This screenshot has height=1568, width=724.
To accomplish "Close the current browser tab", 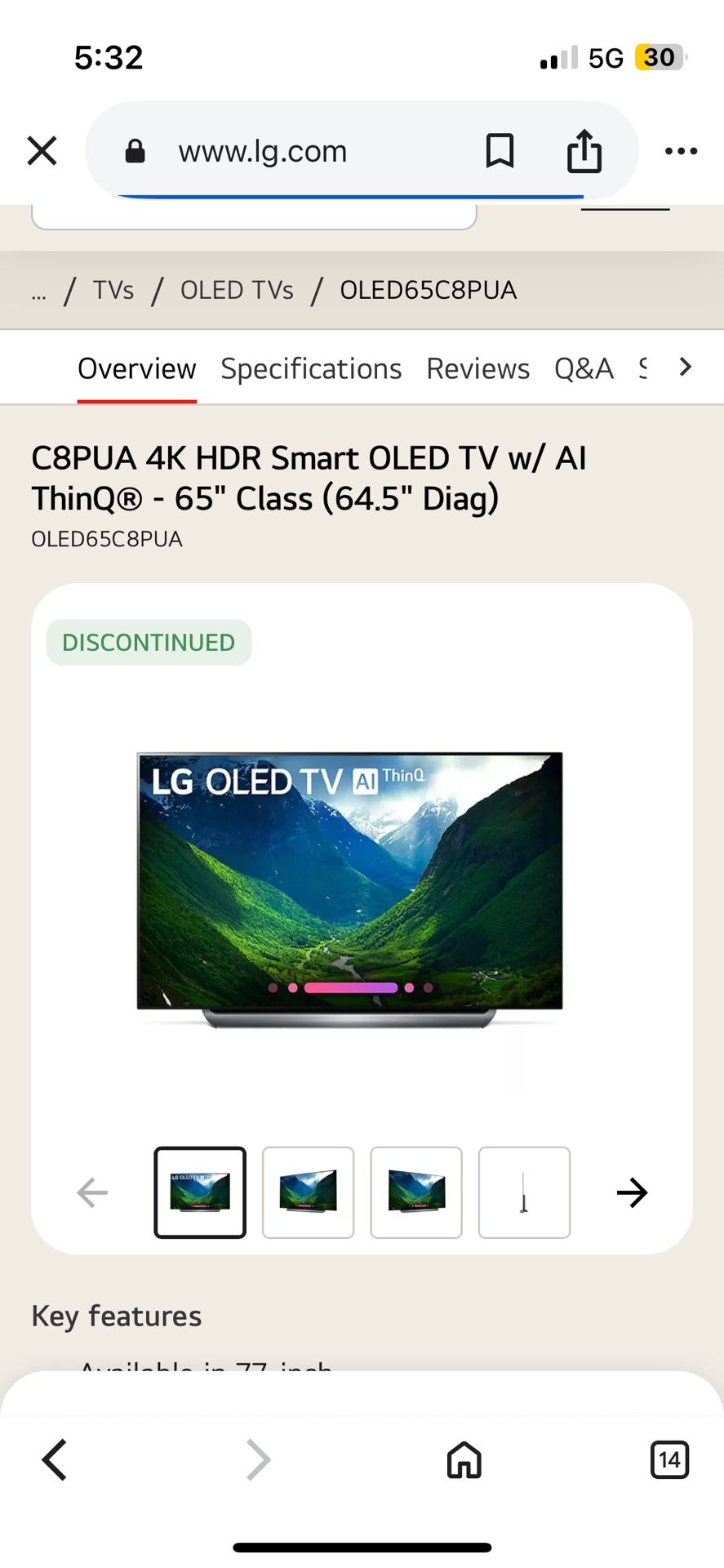I will (42, 150).
